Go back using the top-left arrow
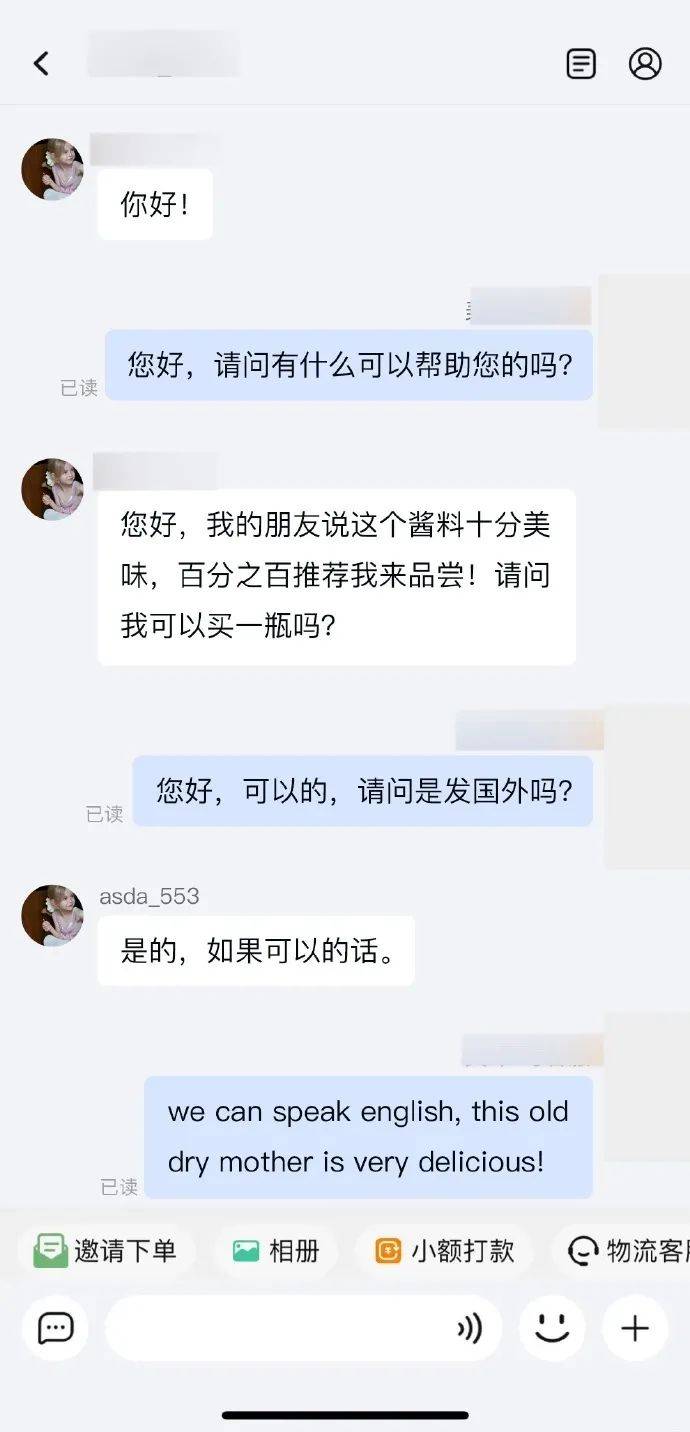This screenshot has height=1432, width=690. (x=41, y=64)
